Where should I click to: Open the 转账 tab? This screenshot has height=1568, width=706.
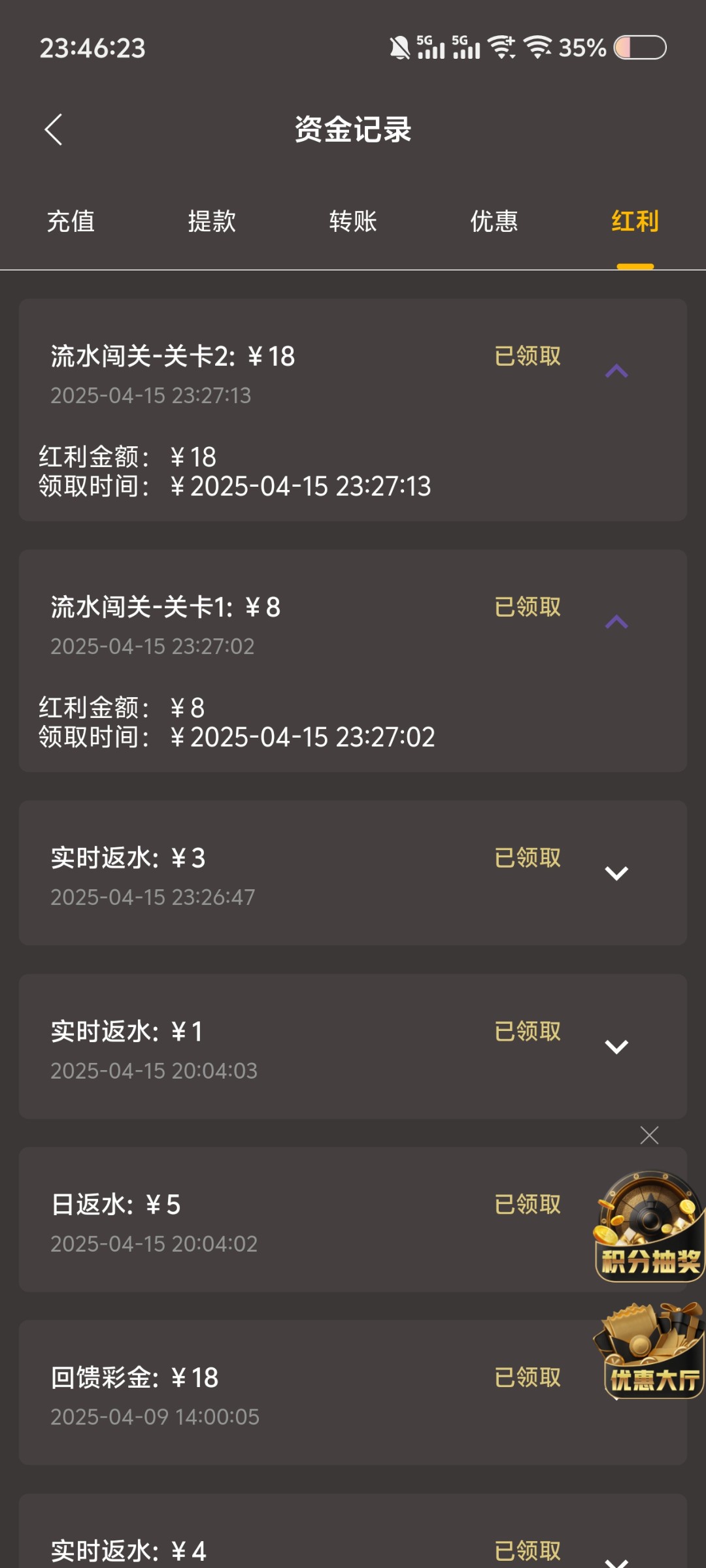pos(353,221)
